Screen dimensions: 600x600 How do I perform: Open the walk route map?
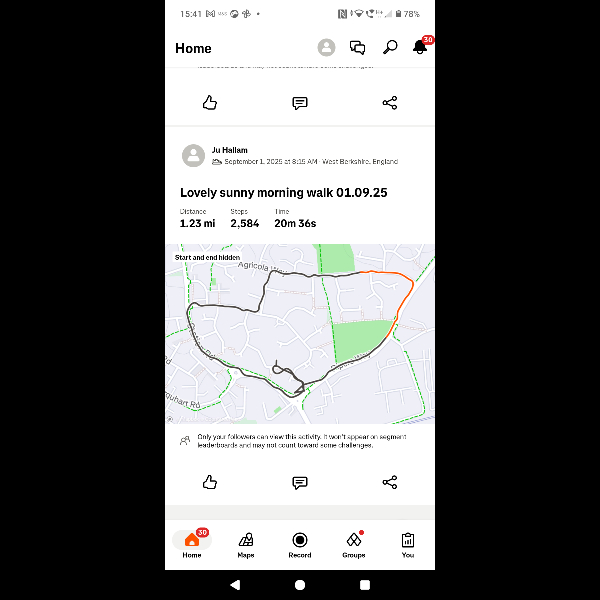[x=300, y=334]
